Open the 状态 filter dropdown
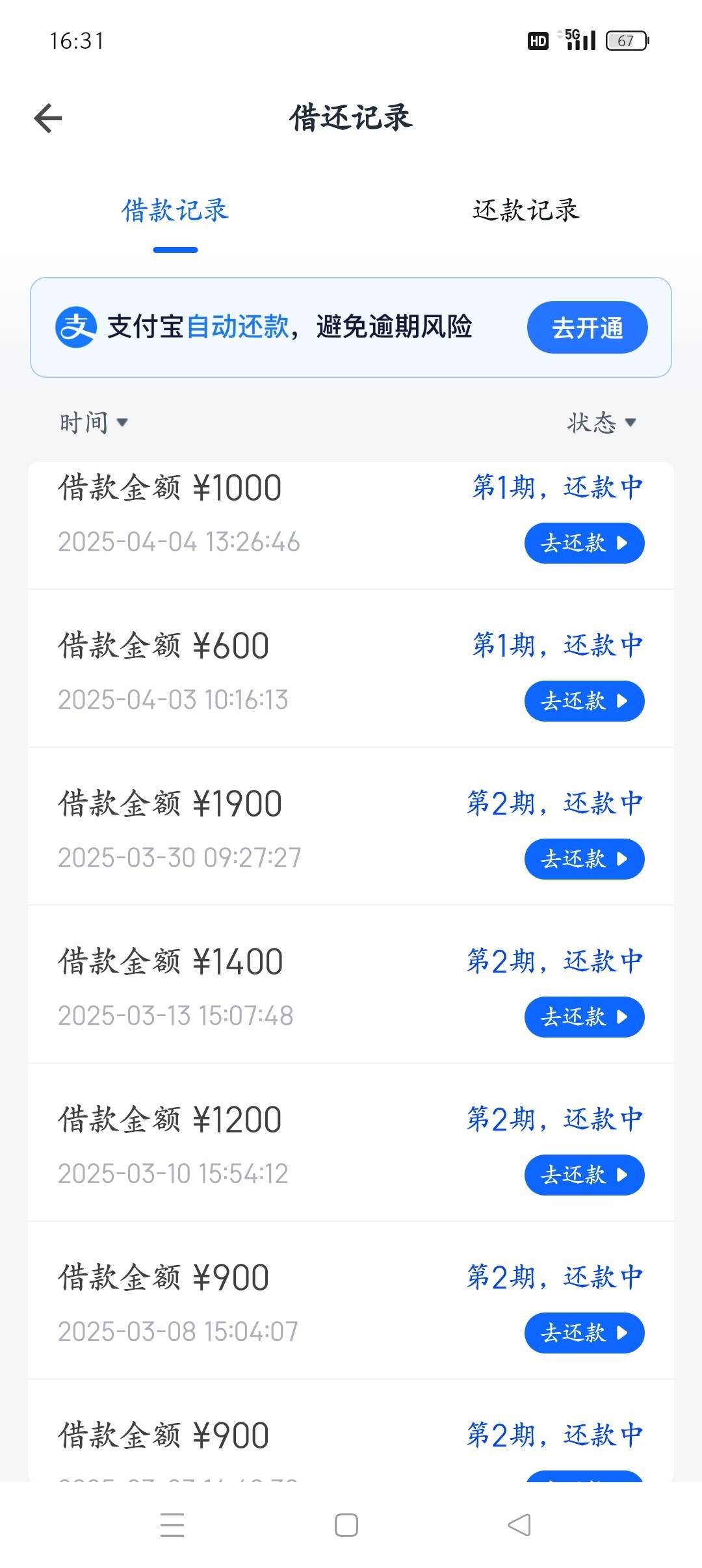 [x=601, y=423]
